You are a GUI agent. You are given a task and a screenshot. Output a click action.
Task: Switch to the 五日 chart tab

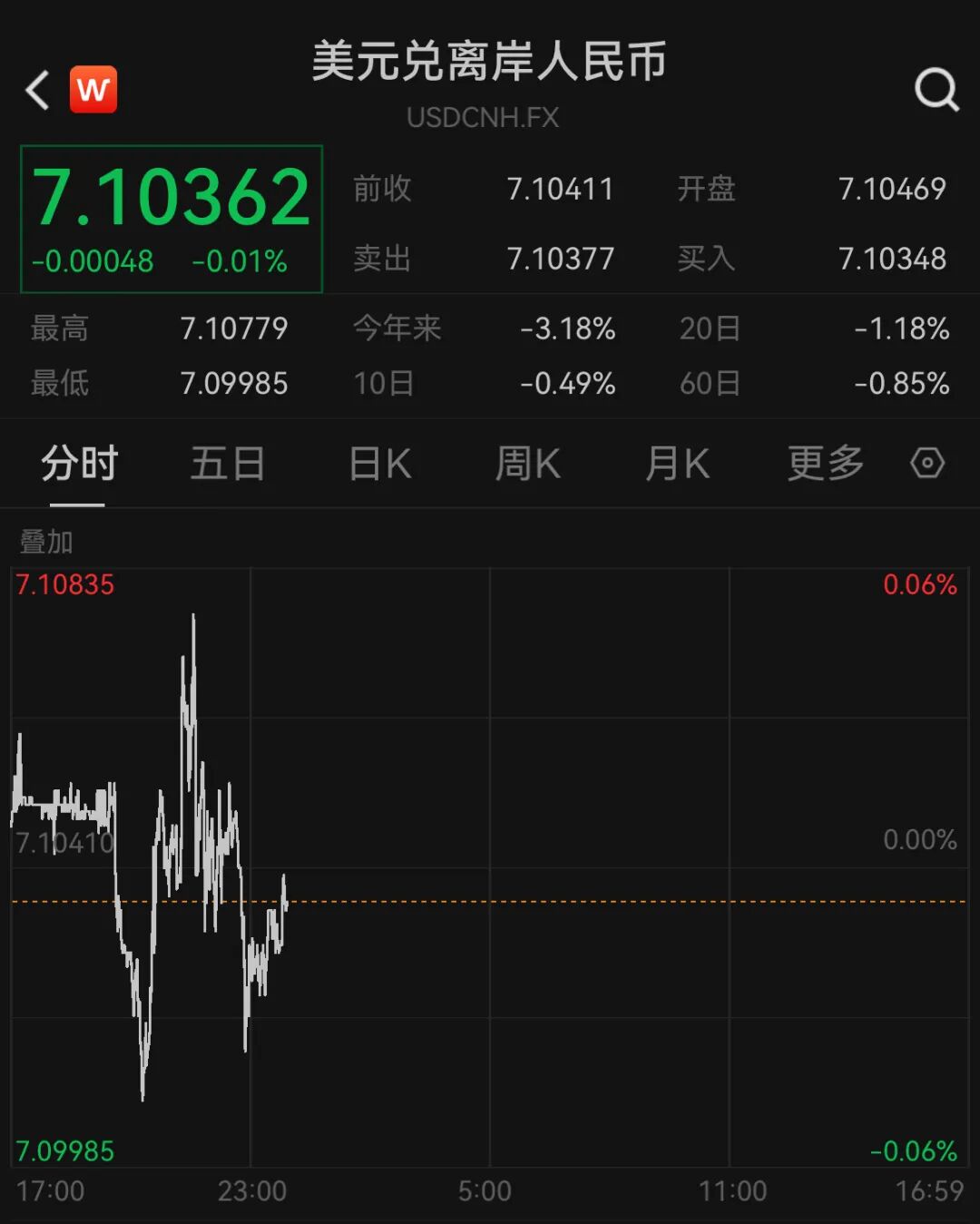pos(228,464)
